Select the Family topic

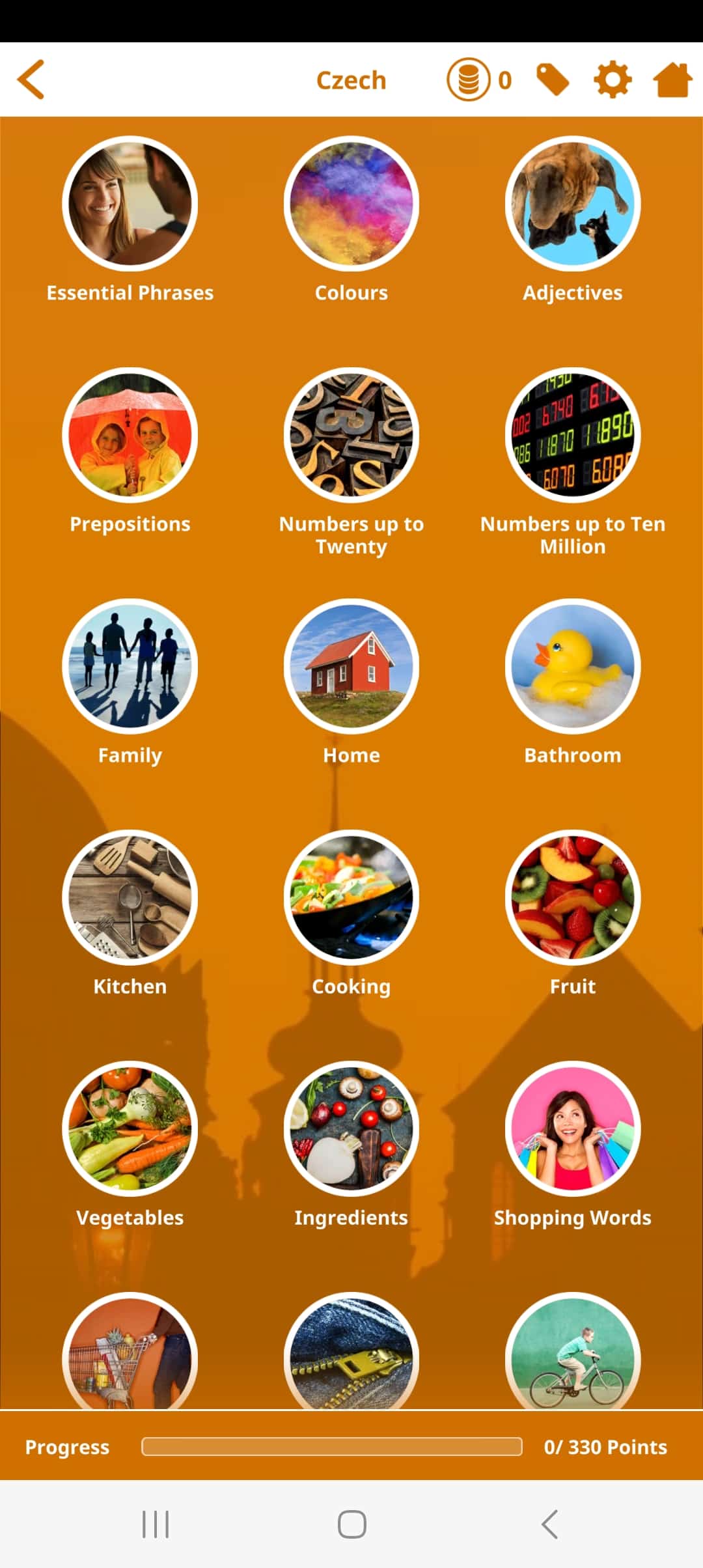[130, 666]
